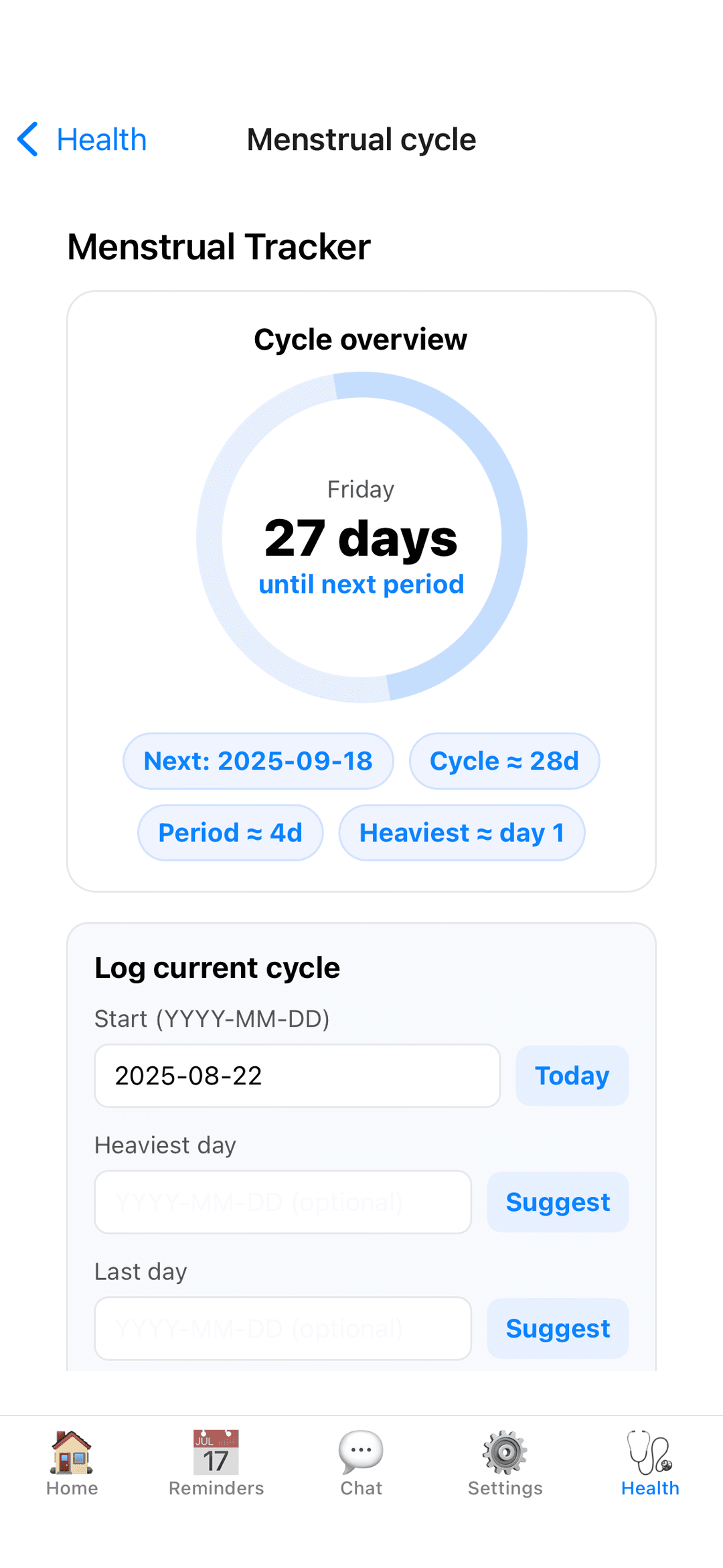Suggest a Heaviest day date
The width and height of the screenshot is (723, 1568).
click(558, 1202)
